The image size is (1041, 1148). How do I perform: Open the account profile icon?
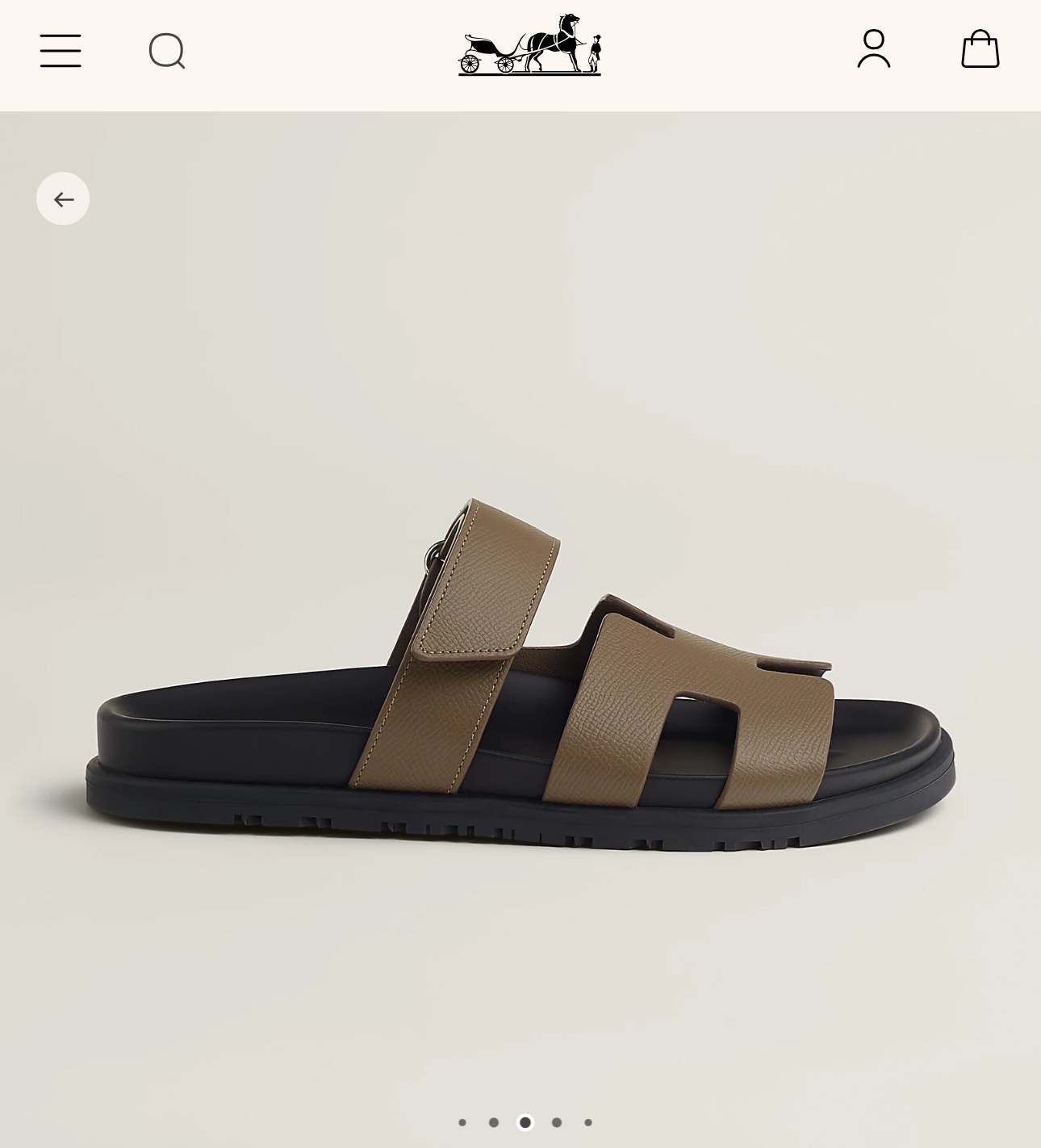874,49
